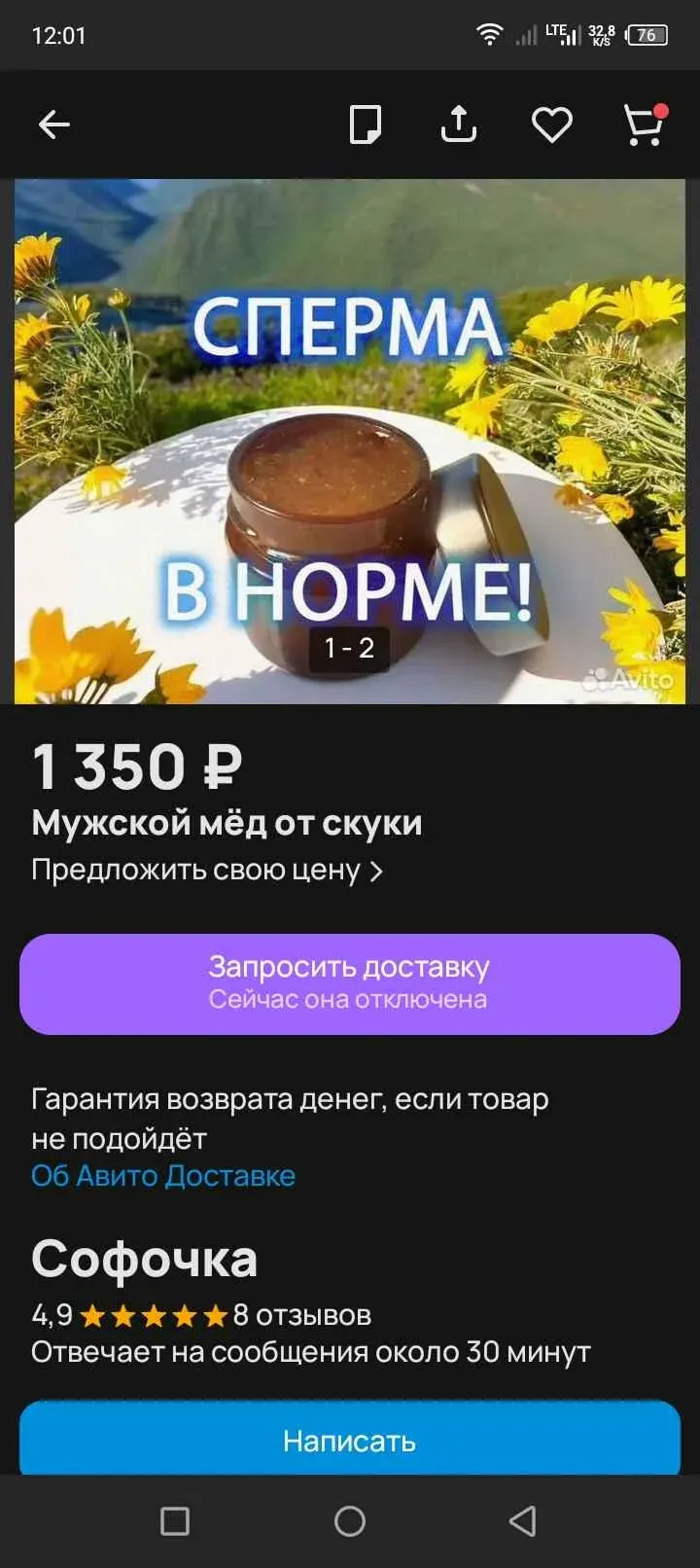Image resolution: width=700 pixels, height=1568 pixels.
Task: View seller Софочка's profile
Action: tap(145, 1260)
